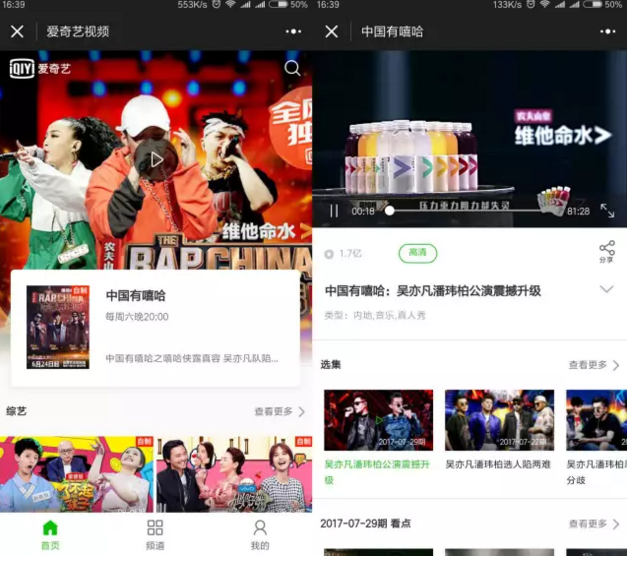Select the 高清 quality chip
This screenshot has height=561, width=627.
417,253
